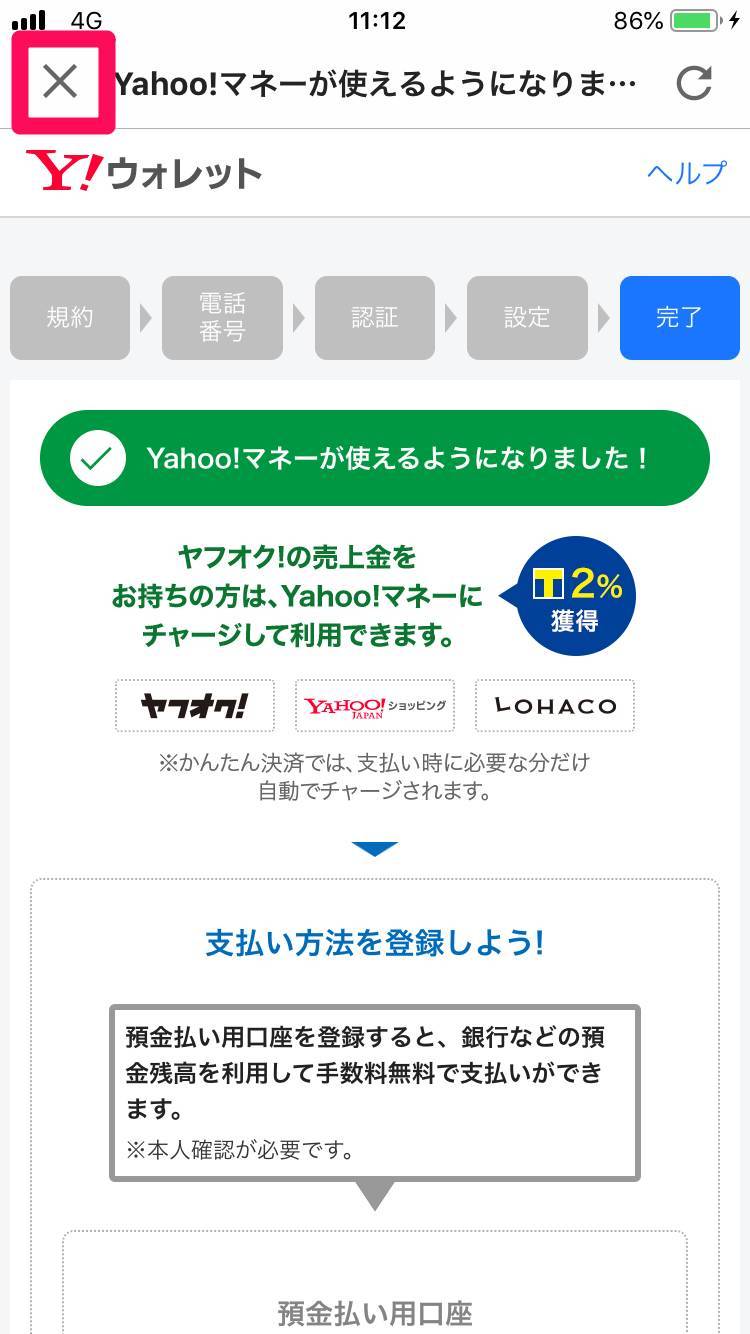
Task: Open the ヘルプ help link
Action: coord(686,173)
